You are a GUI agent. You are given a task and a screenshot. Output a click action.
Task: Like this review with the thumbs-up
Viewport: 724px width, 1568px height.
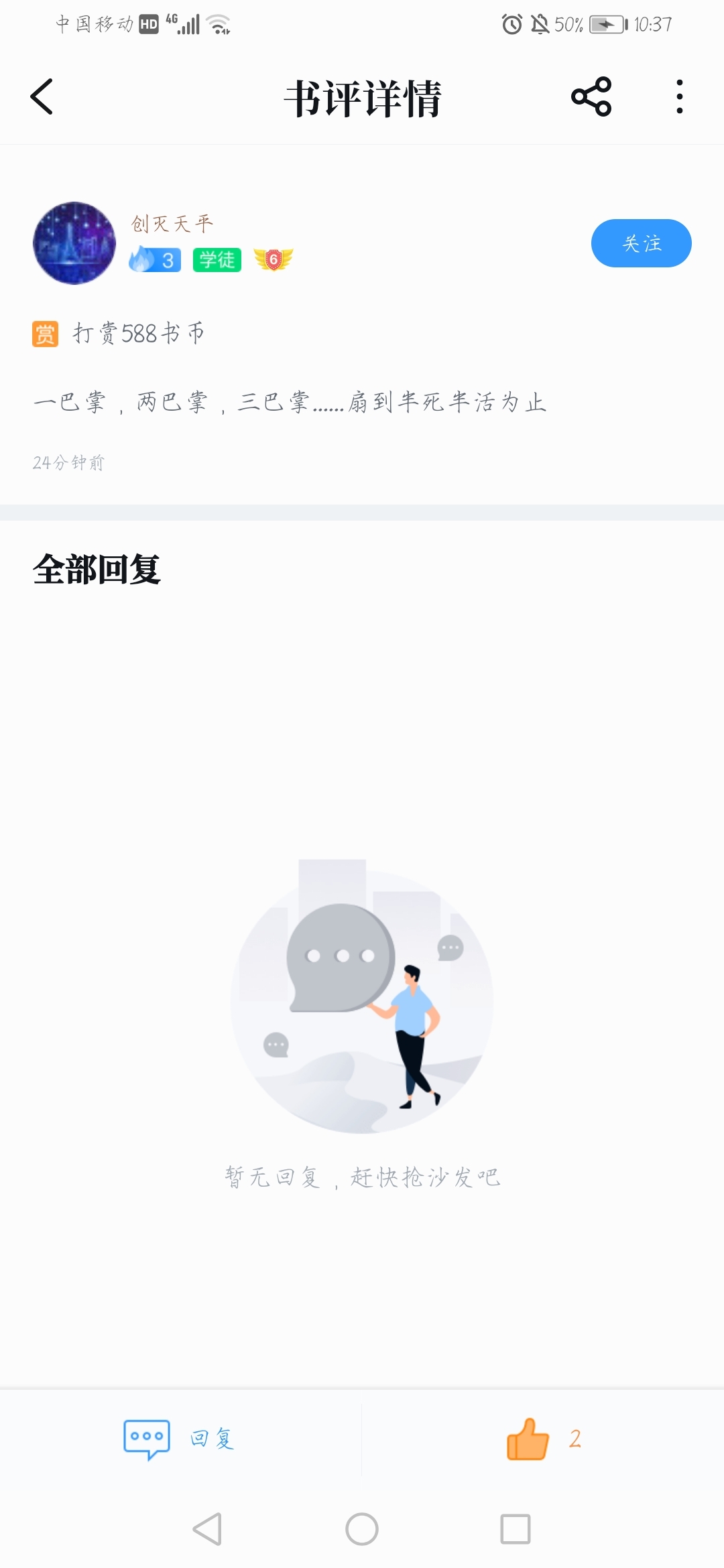[x=528, y=1439]
